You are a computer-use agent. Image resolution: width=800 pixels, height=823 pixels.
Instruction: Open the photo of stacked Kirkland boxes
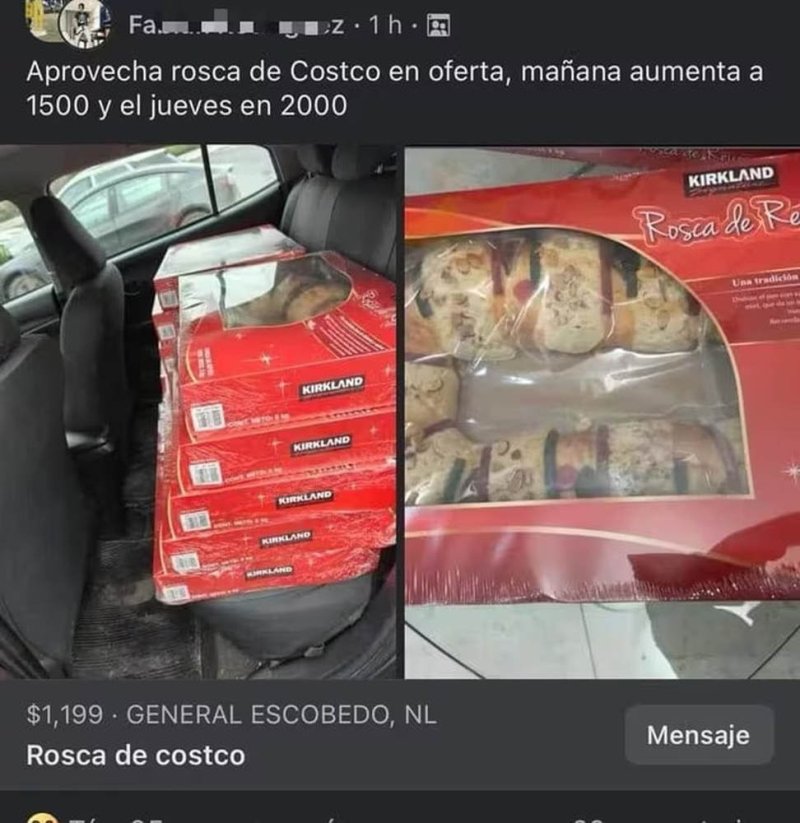coord(199,411)
